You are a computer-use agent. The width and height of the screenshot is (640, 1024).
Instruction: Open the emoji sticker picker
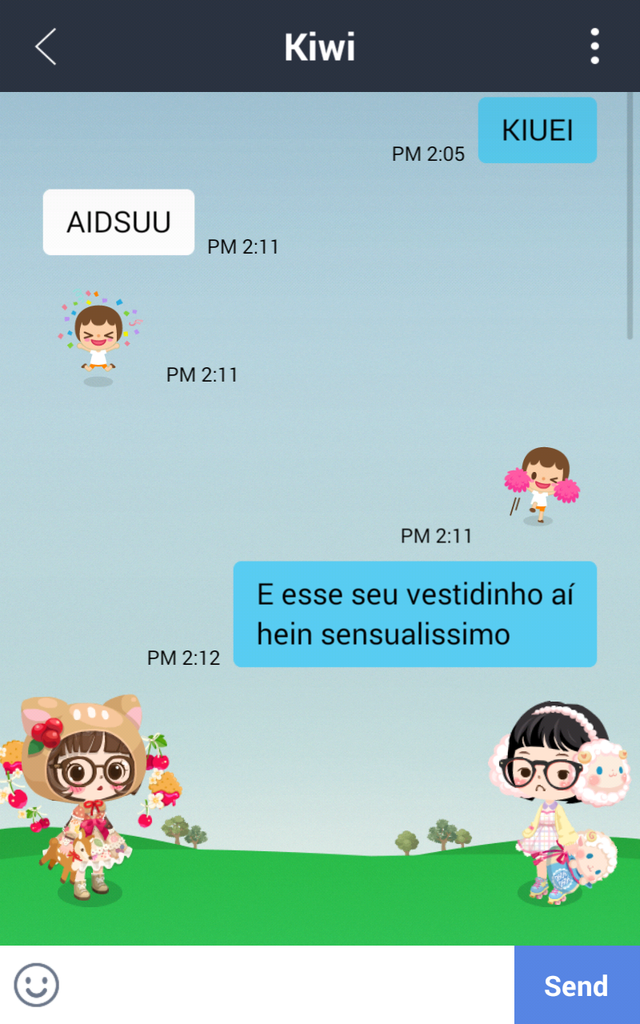[37, 985]
